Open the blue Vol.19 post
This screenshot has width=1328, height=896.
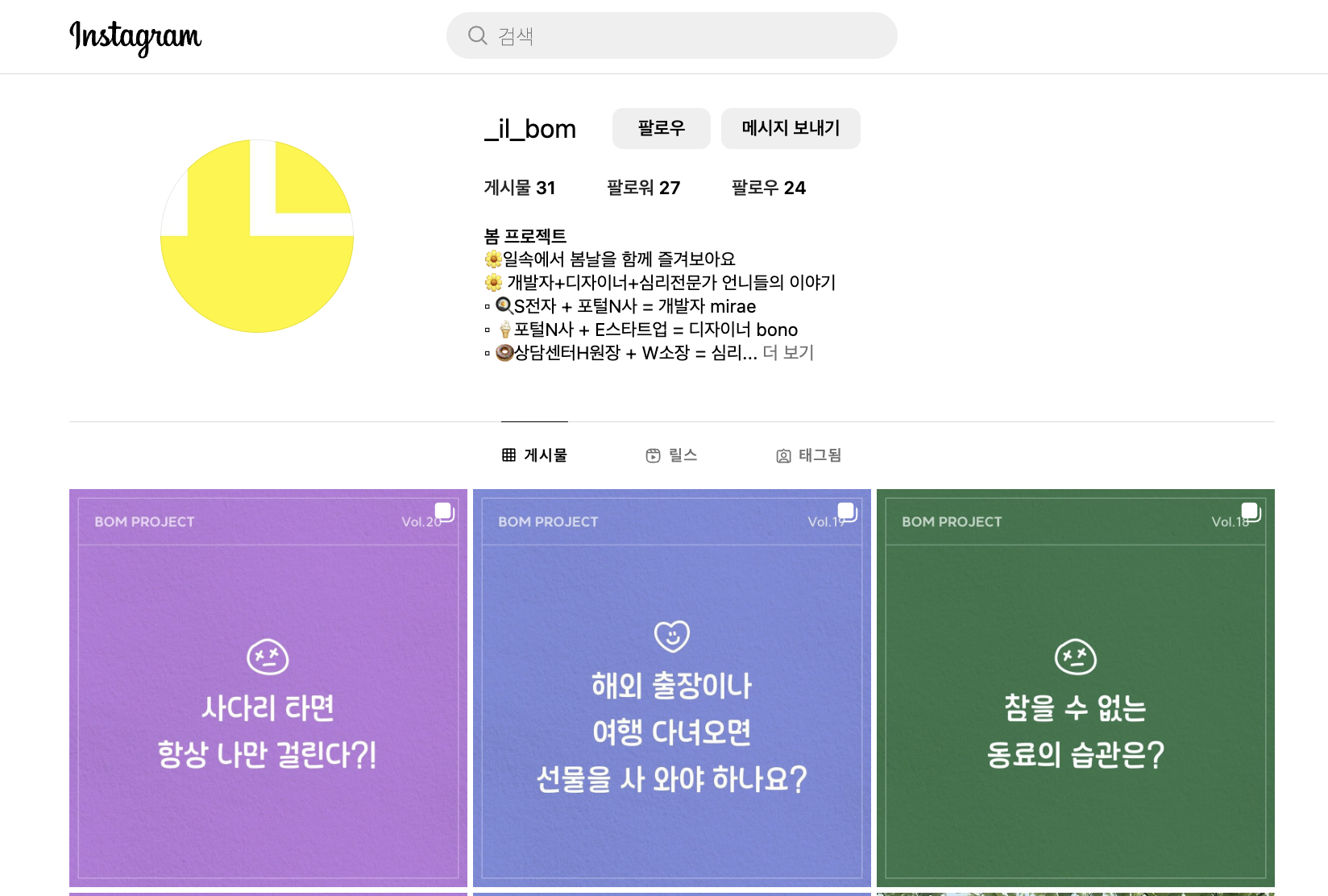coord(671,687)
